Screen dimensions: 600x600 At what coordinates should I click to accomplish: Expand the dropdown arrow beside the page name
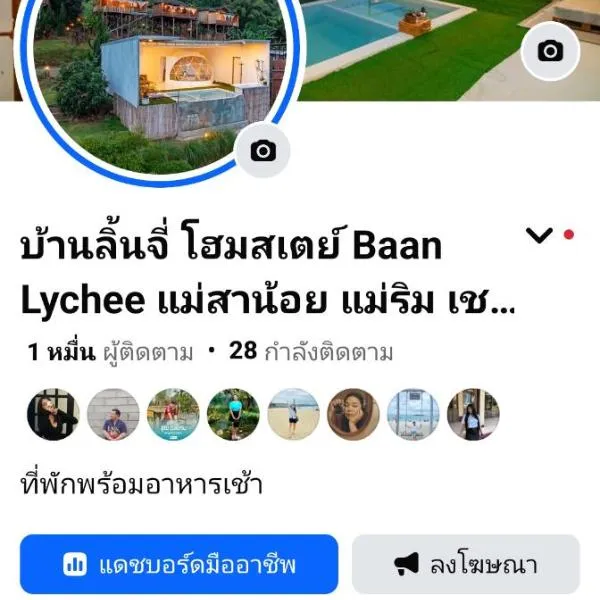pos(539,236)
